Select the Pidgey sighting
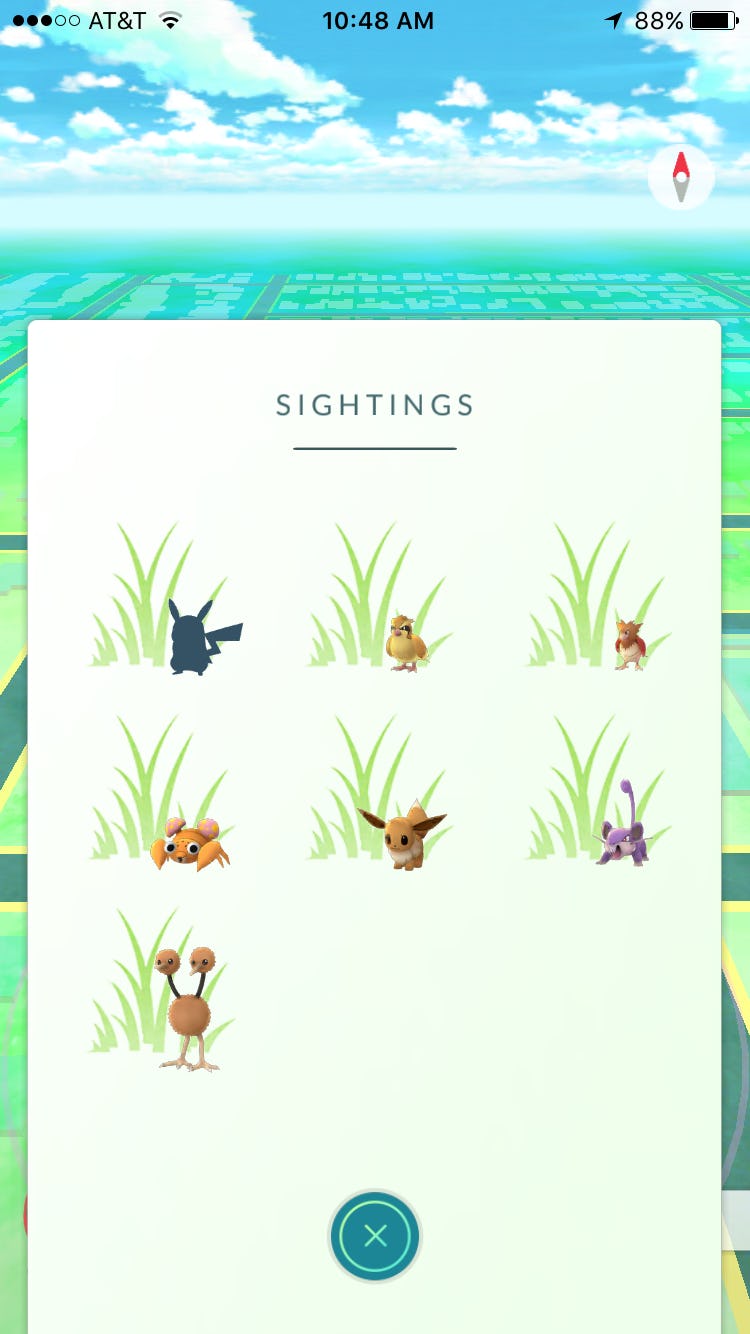 406,642
